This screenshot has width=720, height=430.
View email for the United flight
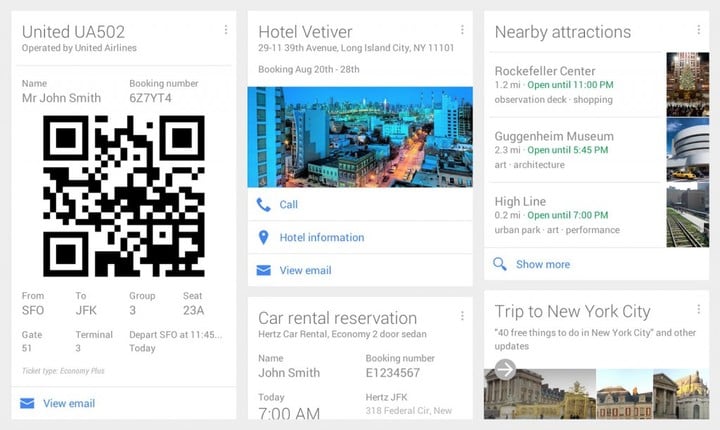69,403
